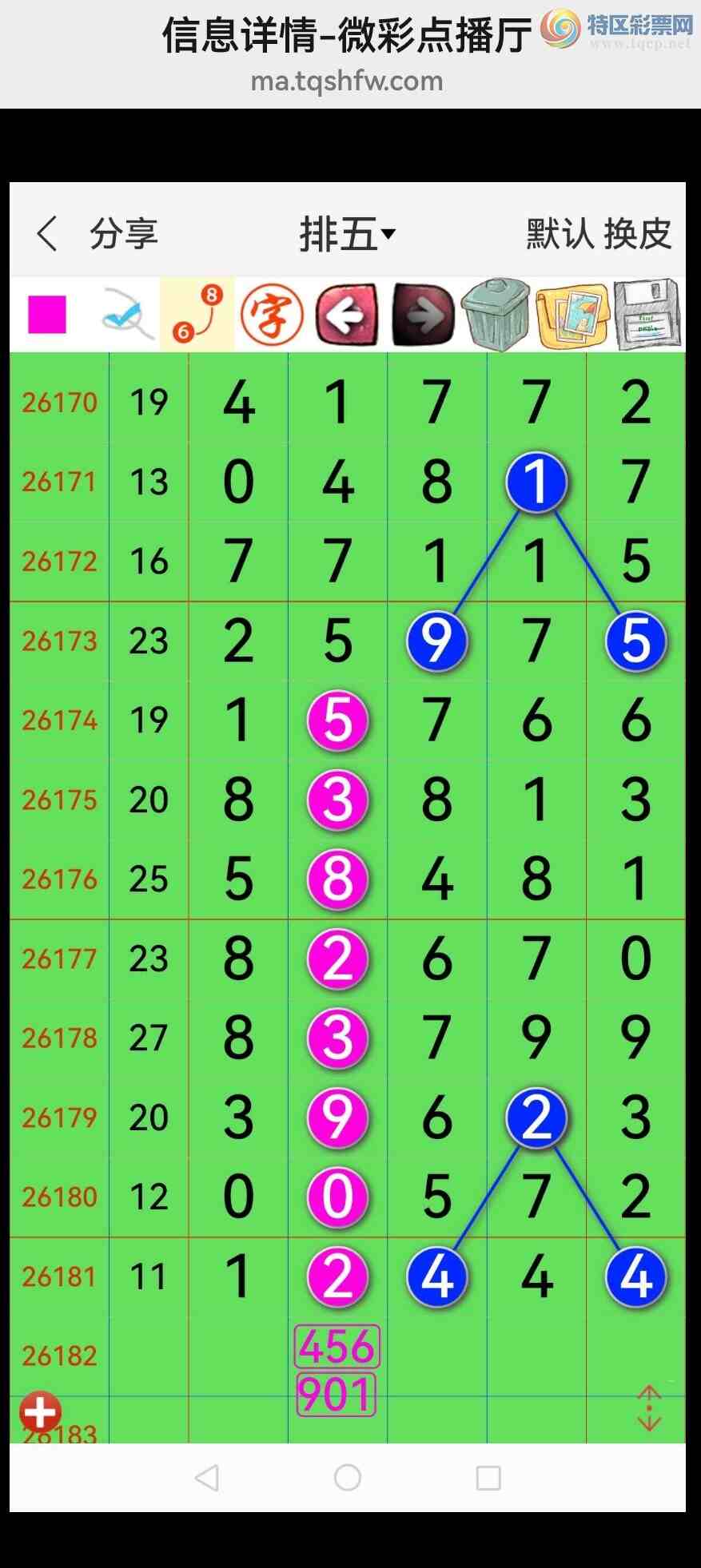Select the blue checkmark drawing tool
The image size is (701, 1568).
tap(125, 314)
